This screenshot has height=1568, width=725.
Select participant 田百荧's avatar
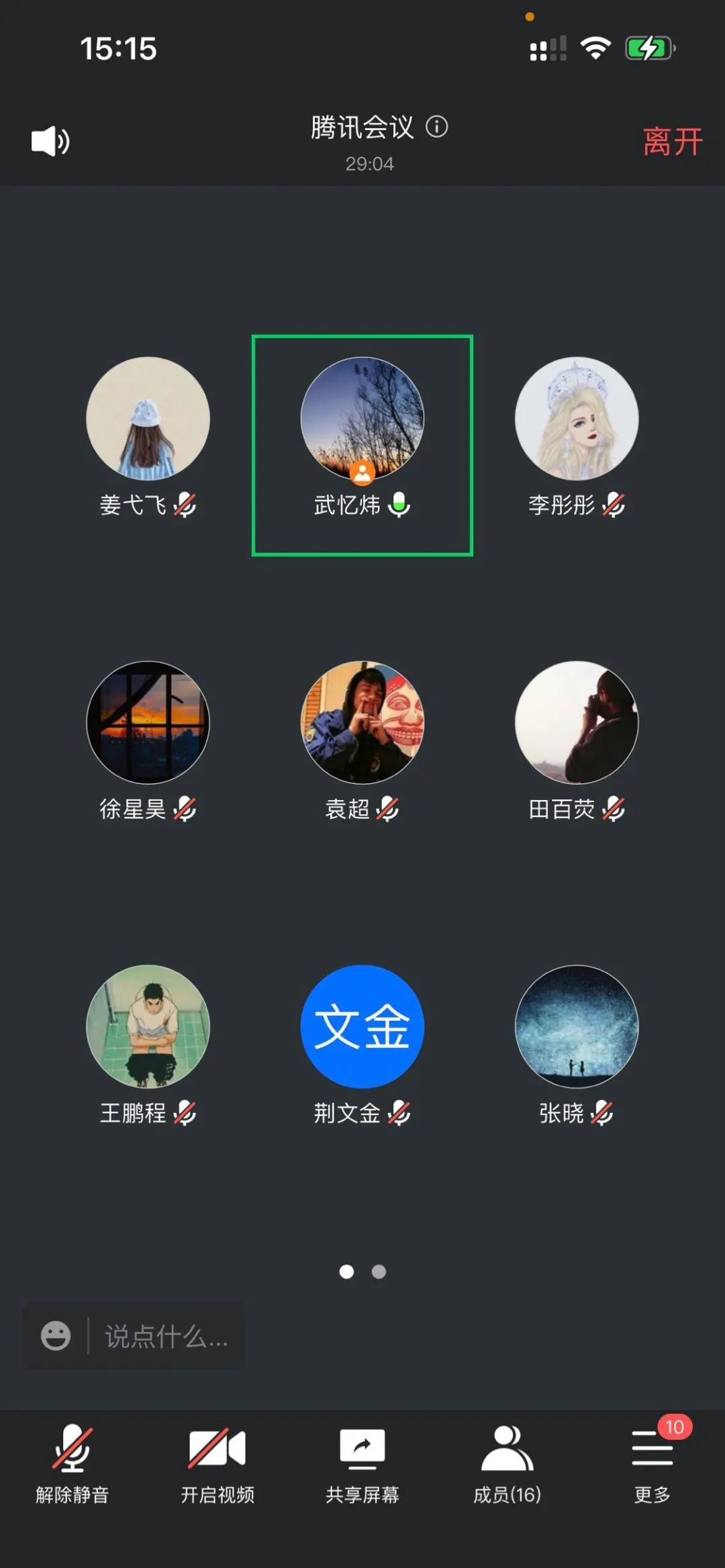pyautogui.click(x=577, y=723)
